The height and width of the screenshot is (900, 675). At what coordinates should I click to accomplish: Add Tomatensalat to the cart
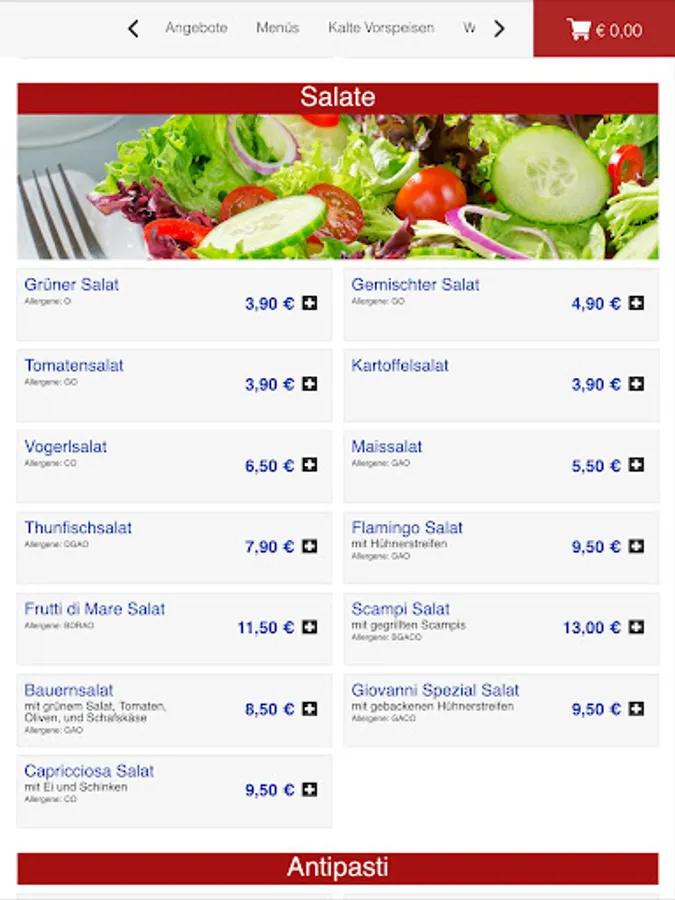(310, 384)
